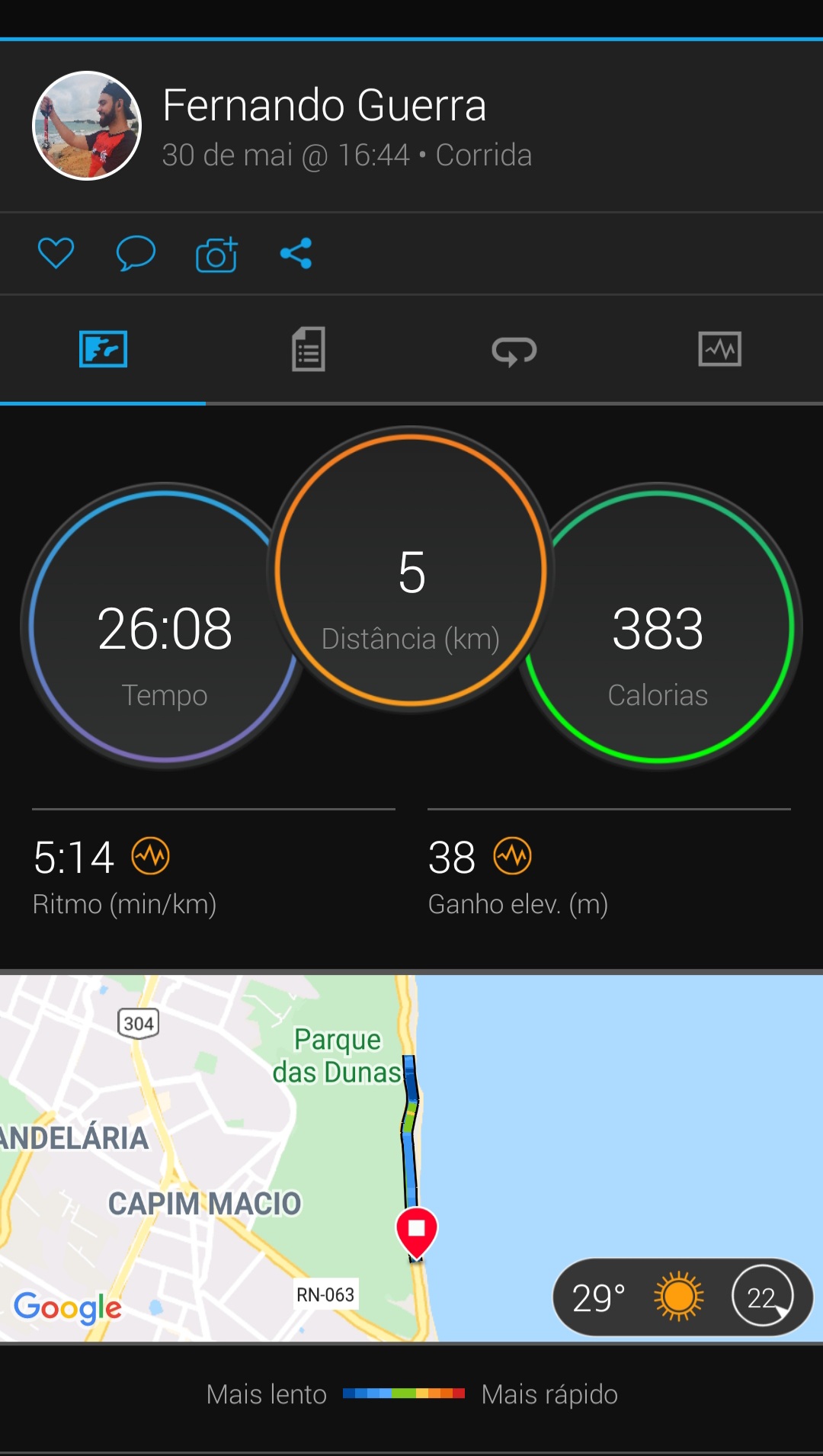Tap the 29° weather badge

pyautogui.click(x=683, y=1297)
